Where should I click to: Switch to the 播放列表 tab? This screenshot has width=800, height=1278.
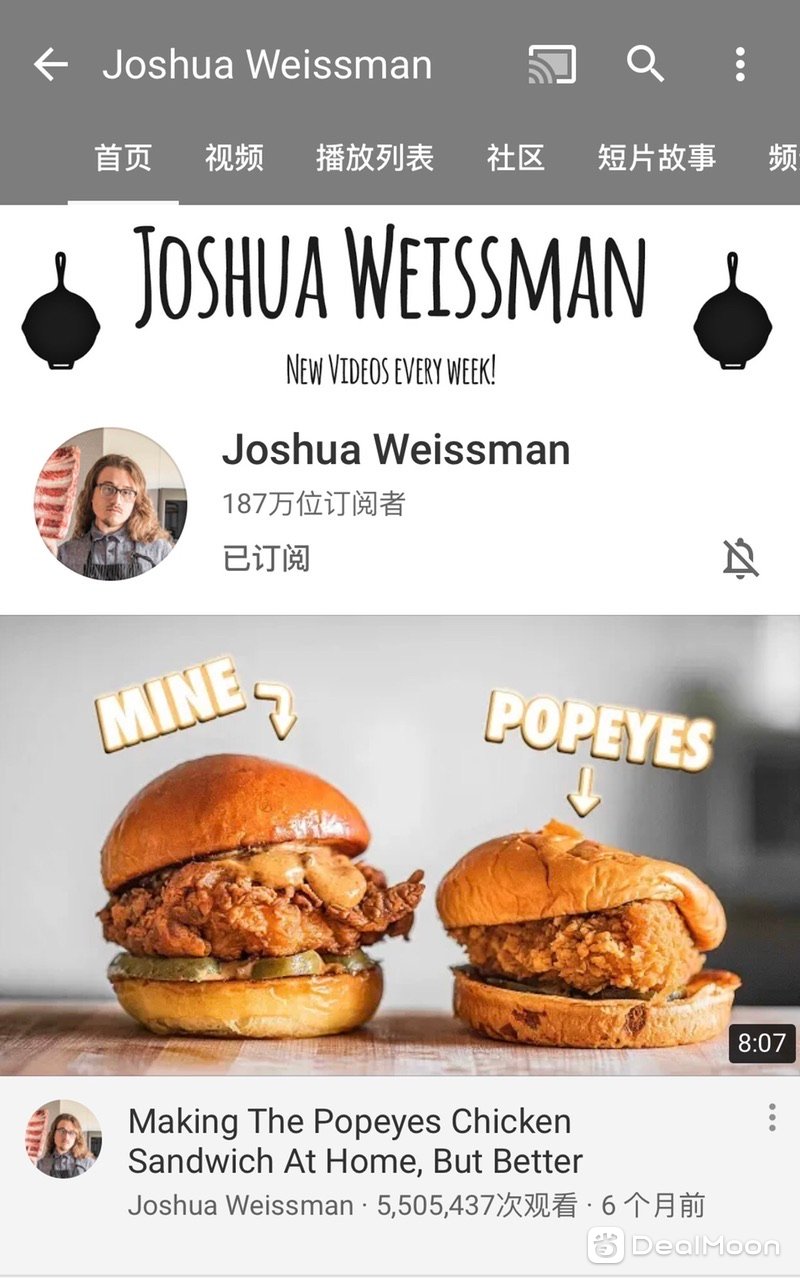(x=375, y=158)
